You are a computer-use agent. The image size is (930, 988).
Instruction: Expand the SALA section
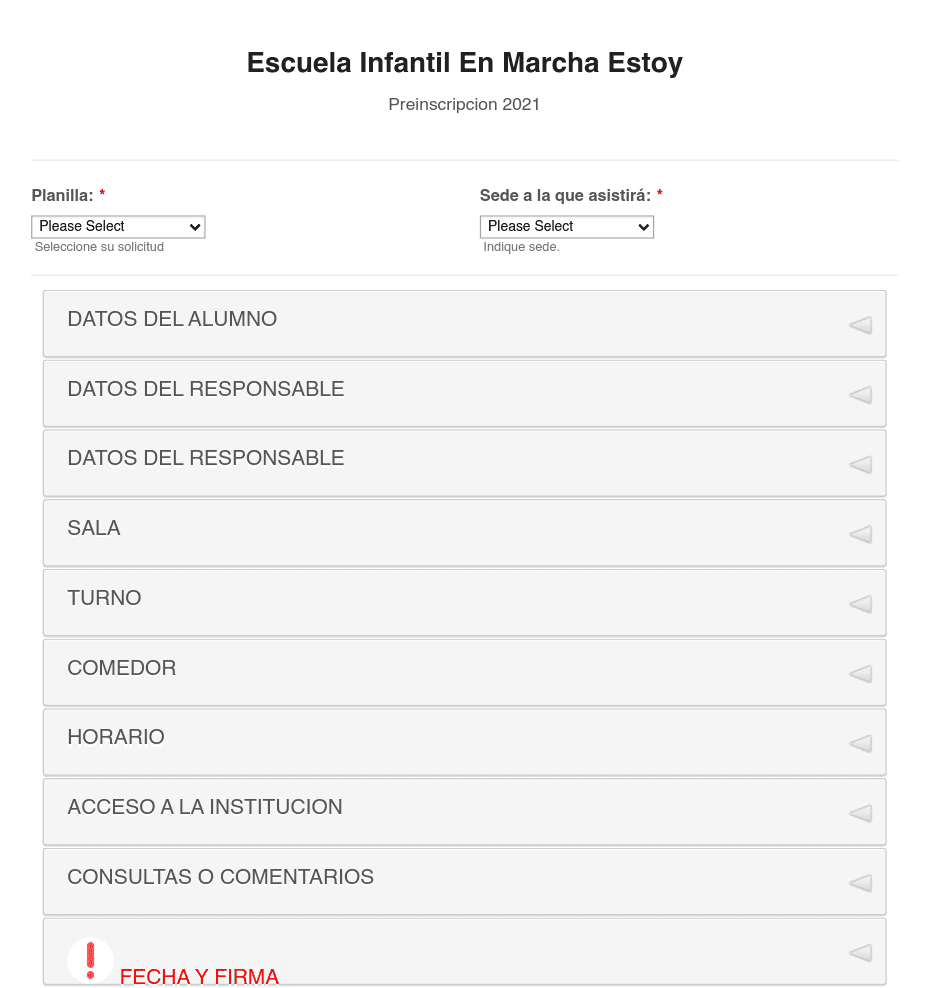pyautogui.click(x=464, y=532)
